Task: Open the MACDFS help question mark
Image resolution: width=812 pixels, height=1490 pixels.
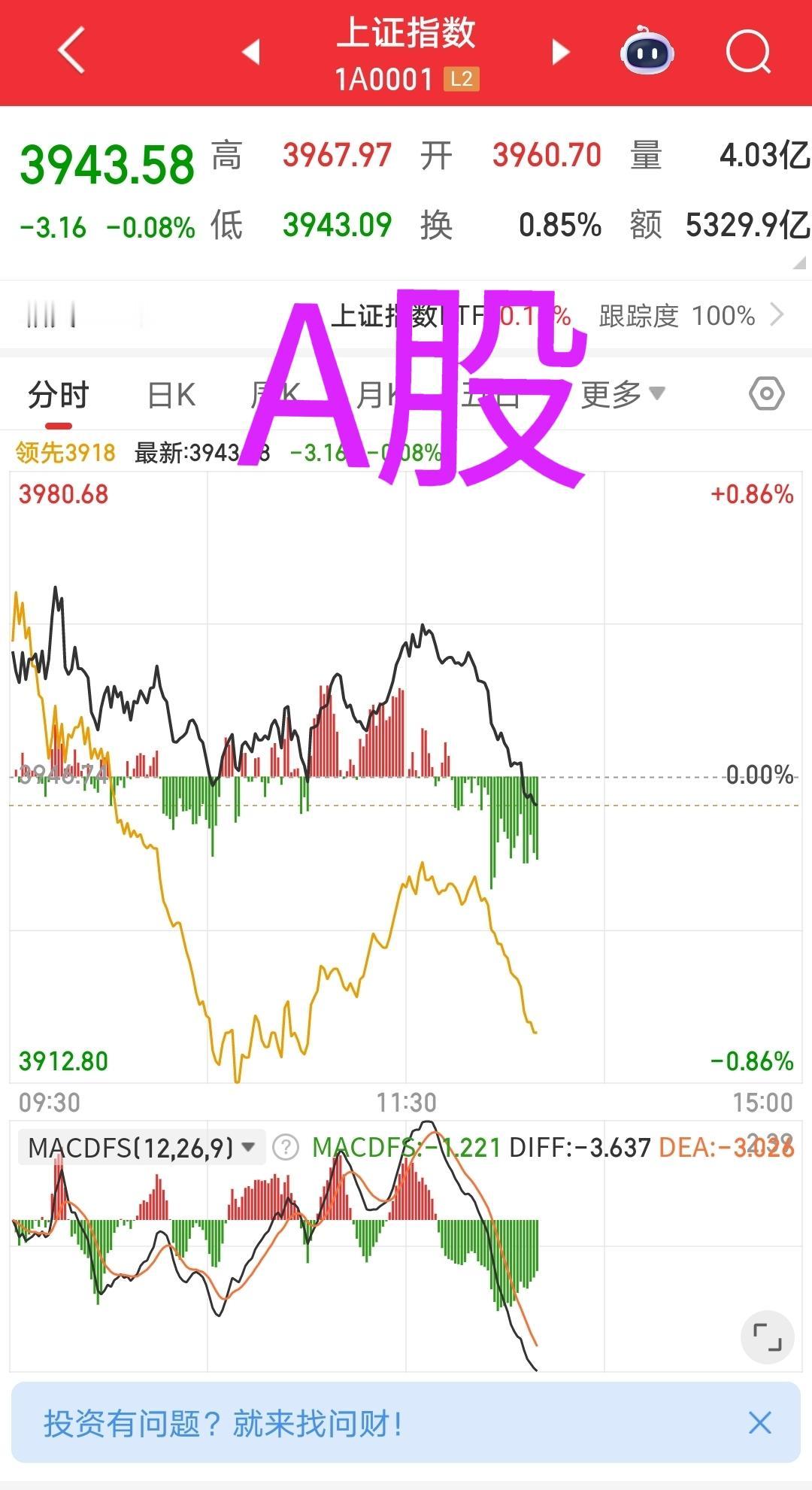Action: tap(284, 1146)
